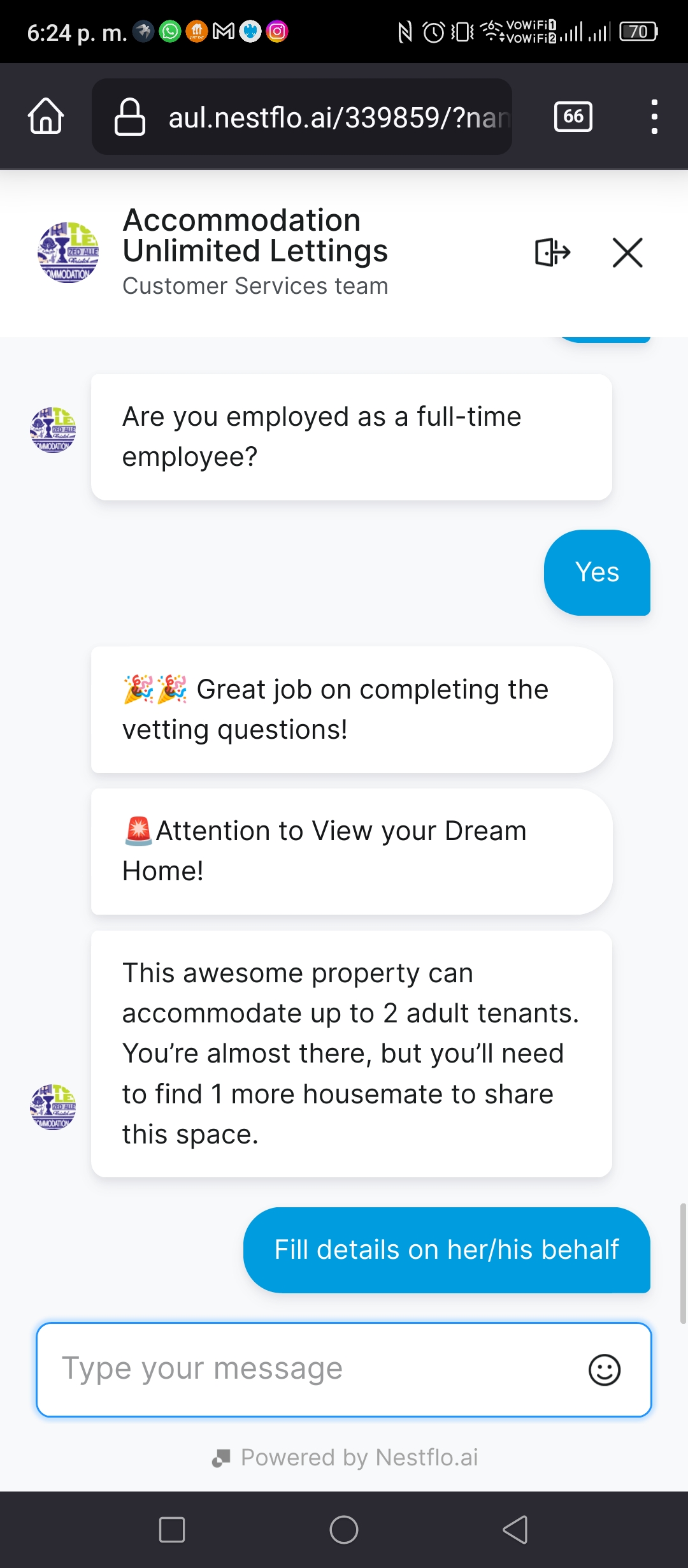Open the tab switcher showing 66 tabs
This screenshot has height=1568, width=688.
coord(573,117)
